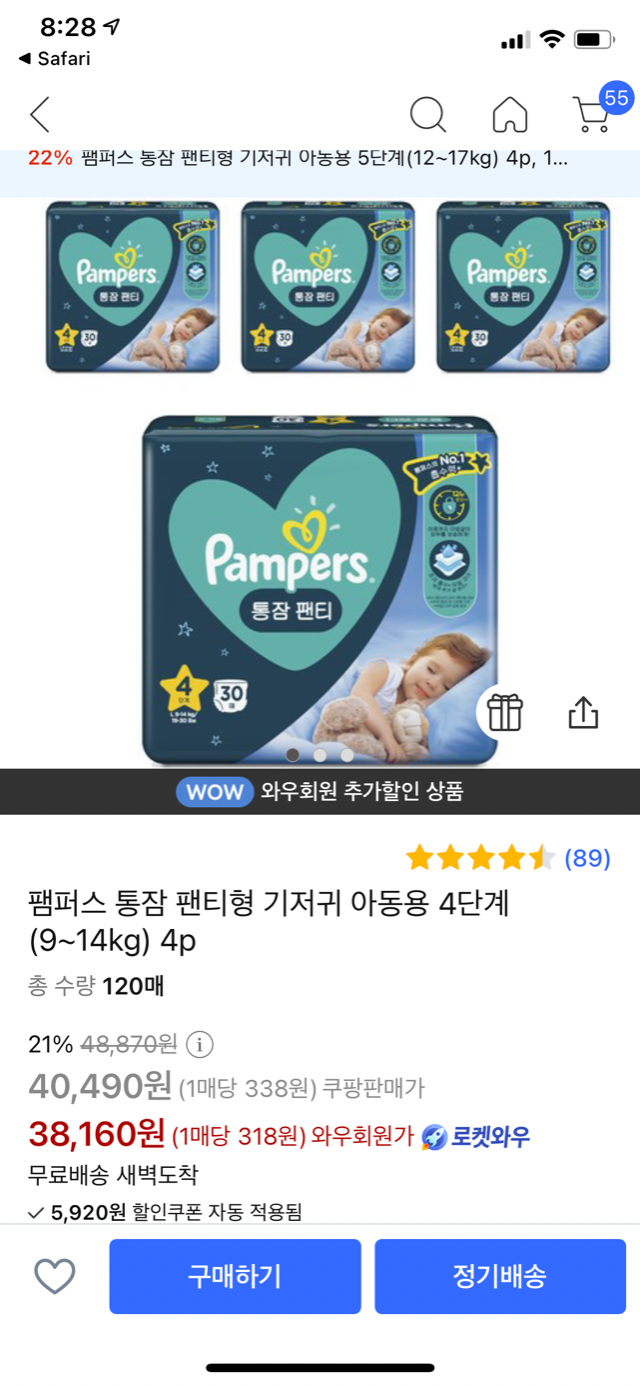The height and width of the screenshot is (1386, 640).
Task: Select 정기배송 subscription delivery
Action: [500, 1276]
